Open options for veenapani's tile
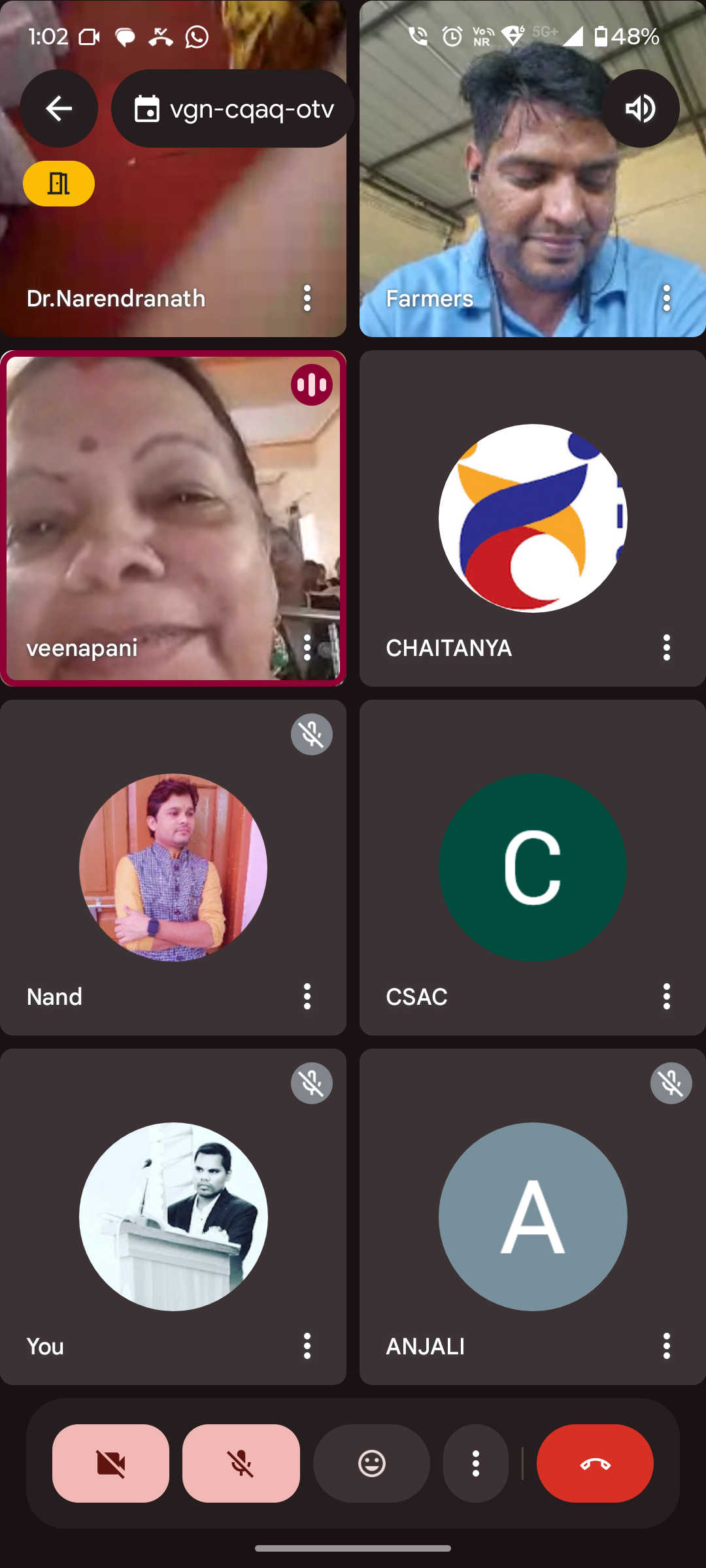Screen dimensions: 706x1568 pyautogui.click(x=307, y=648)
